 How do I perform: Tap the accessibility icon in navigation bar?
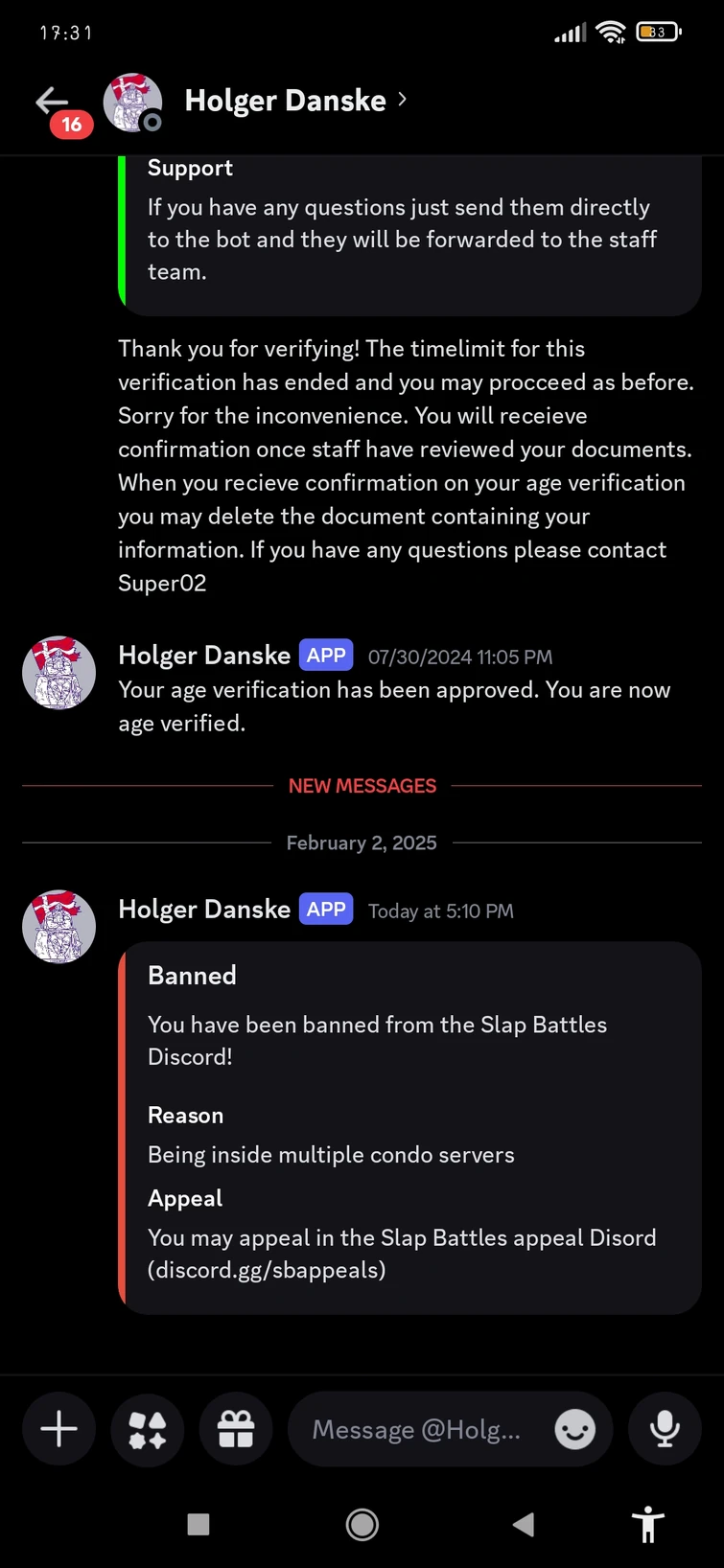click(648, 1525)
